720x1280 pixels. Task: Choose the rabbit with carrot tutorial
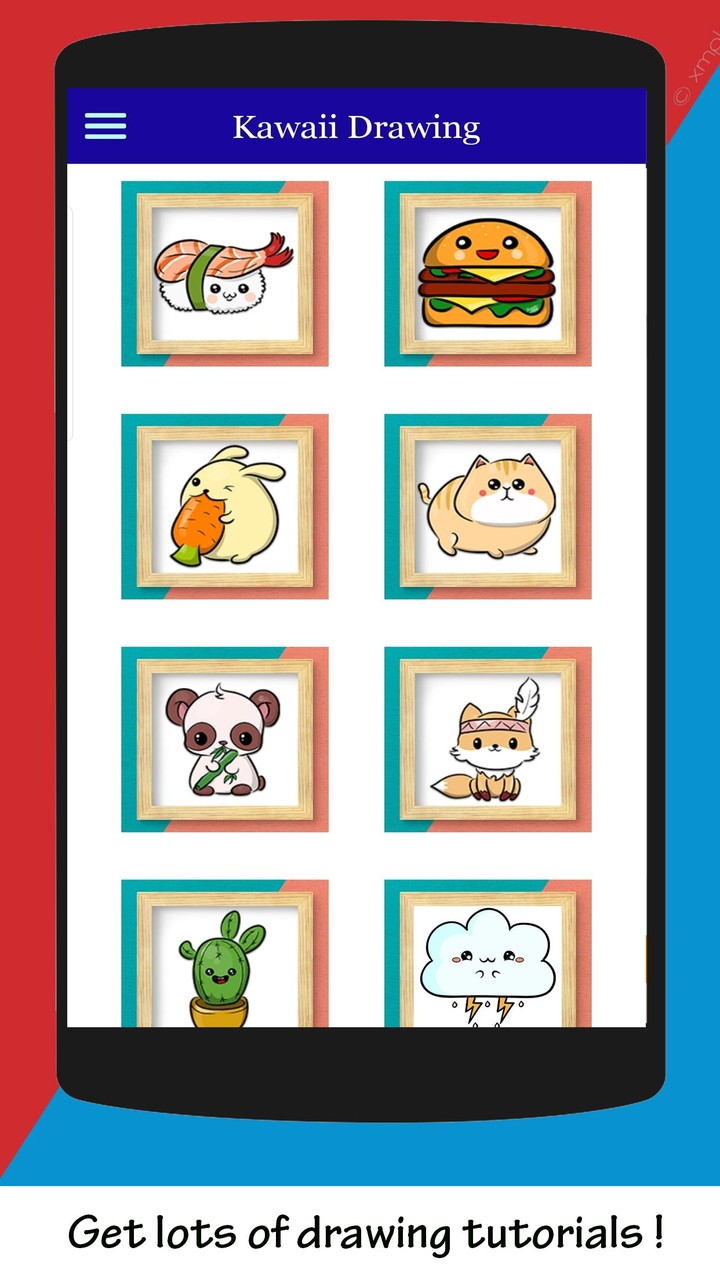225,507
